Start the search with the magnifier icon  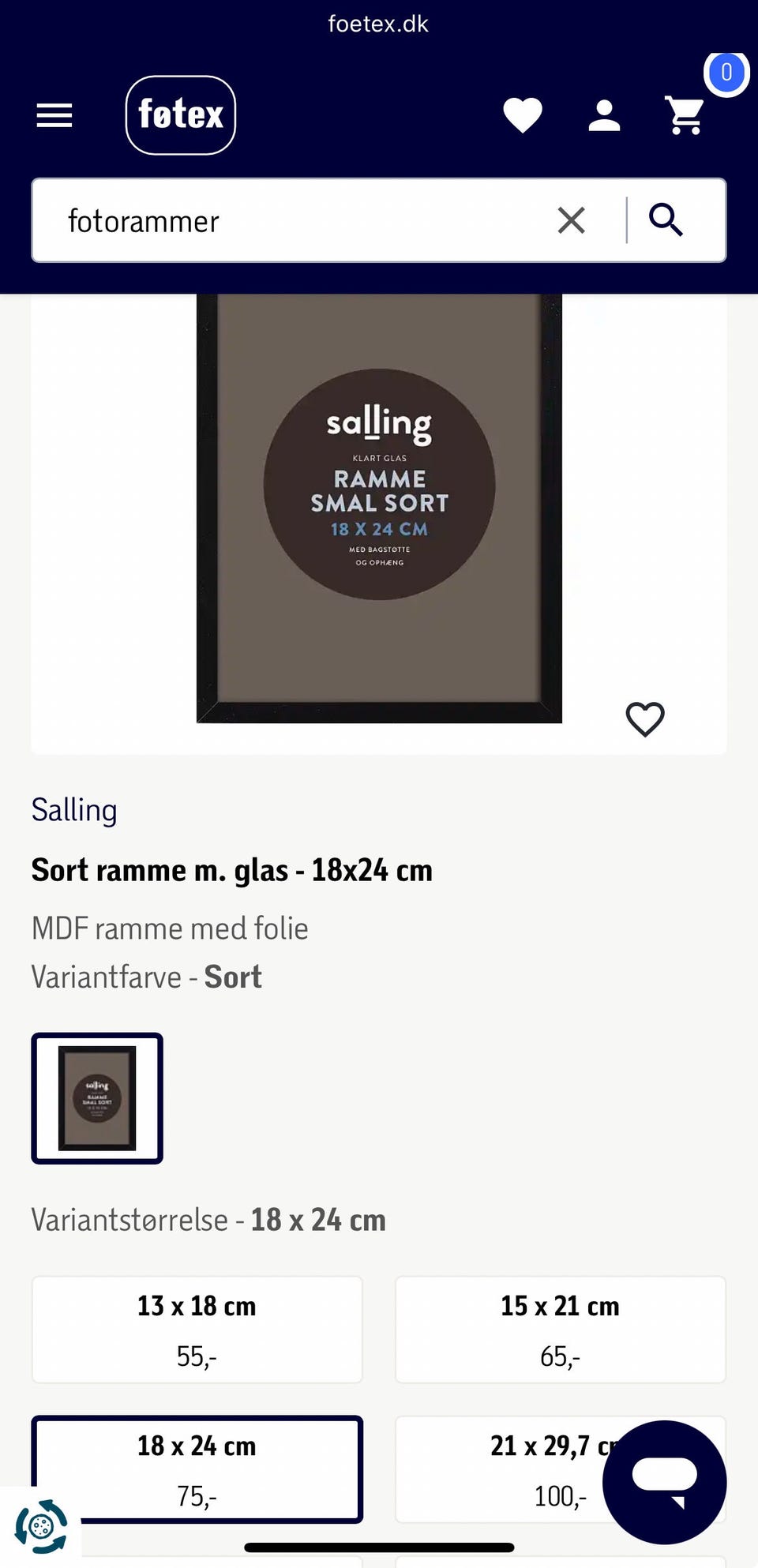point(666,220)
